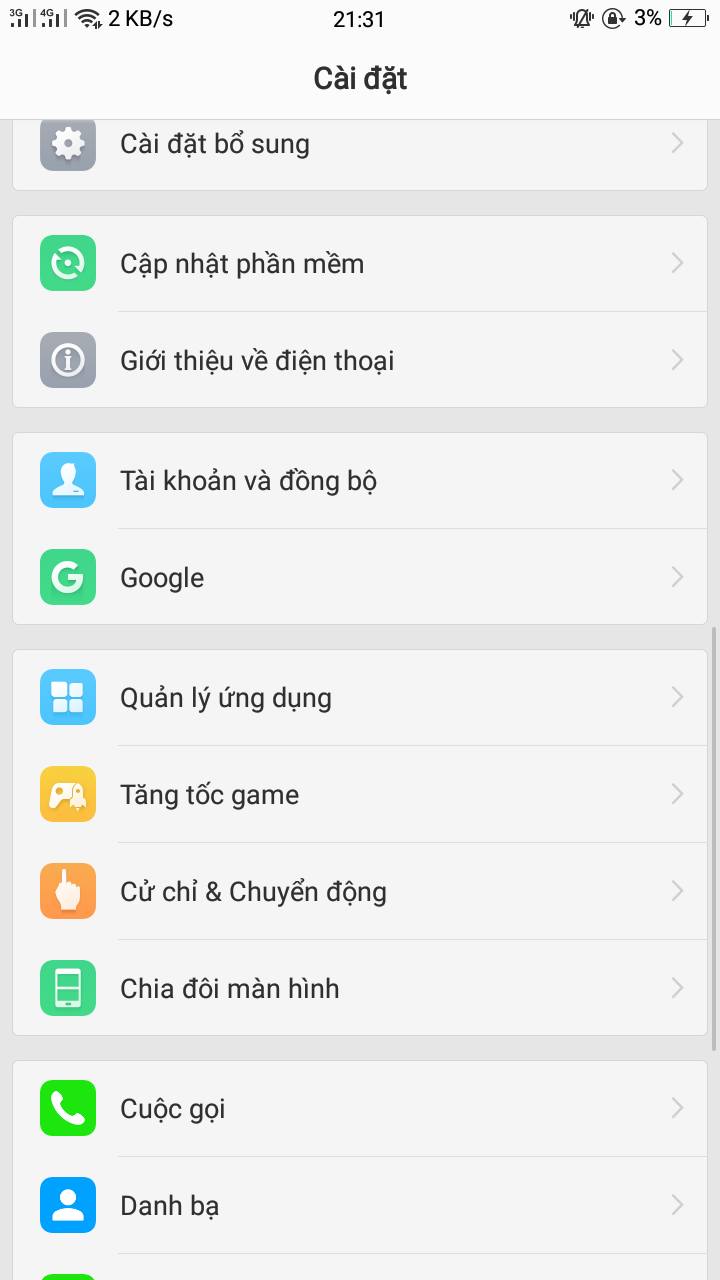Open Danh bạ settings
720x1280 pixels.
(x=360, y=1205)
